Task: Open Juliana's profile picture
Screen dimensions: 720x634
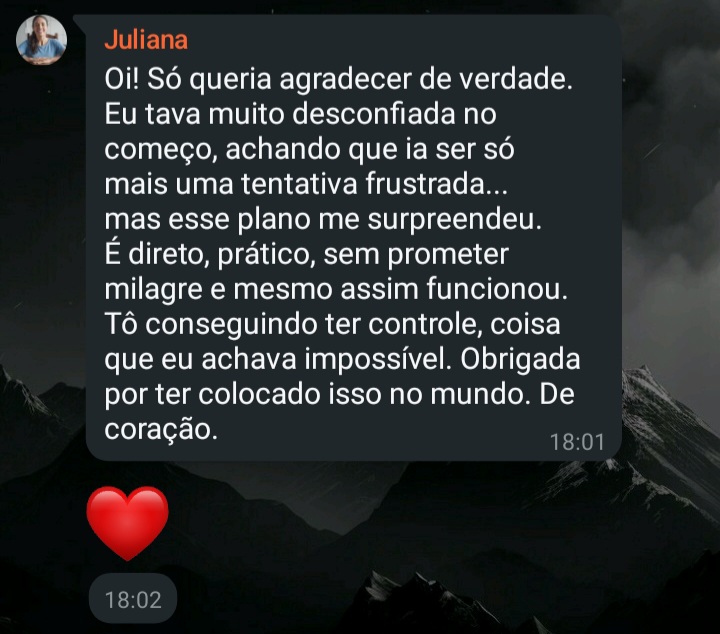Action: [x=42, y=40]
